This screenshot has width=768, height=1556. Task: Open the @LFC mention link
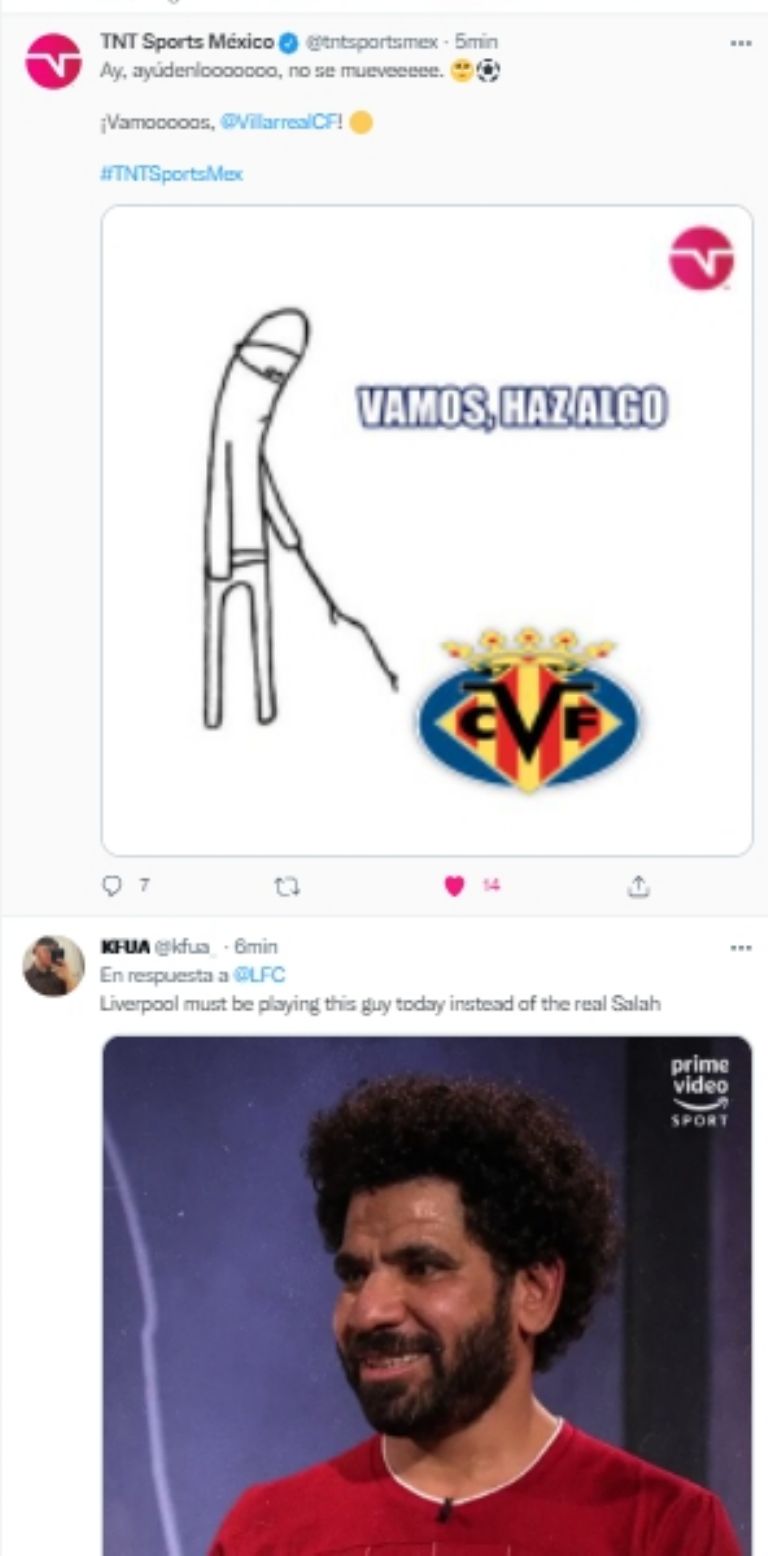259,975
